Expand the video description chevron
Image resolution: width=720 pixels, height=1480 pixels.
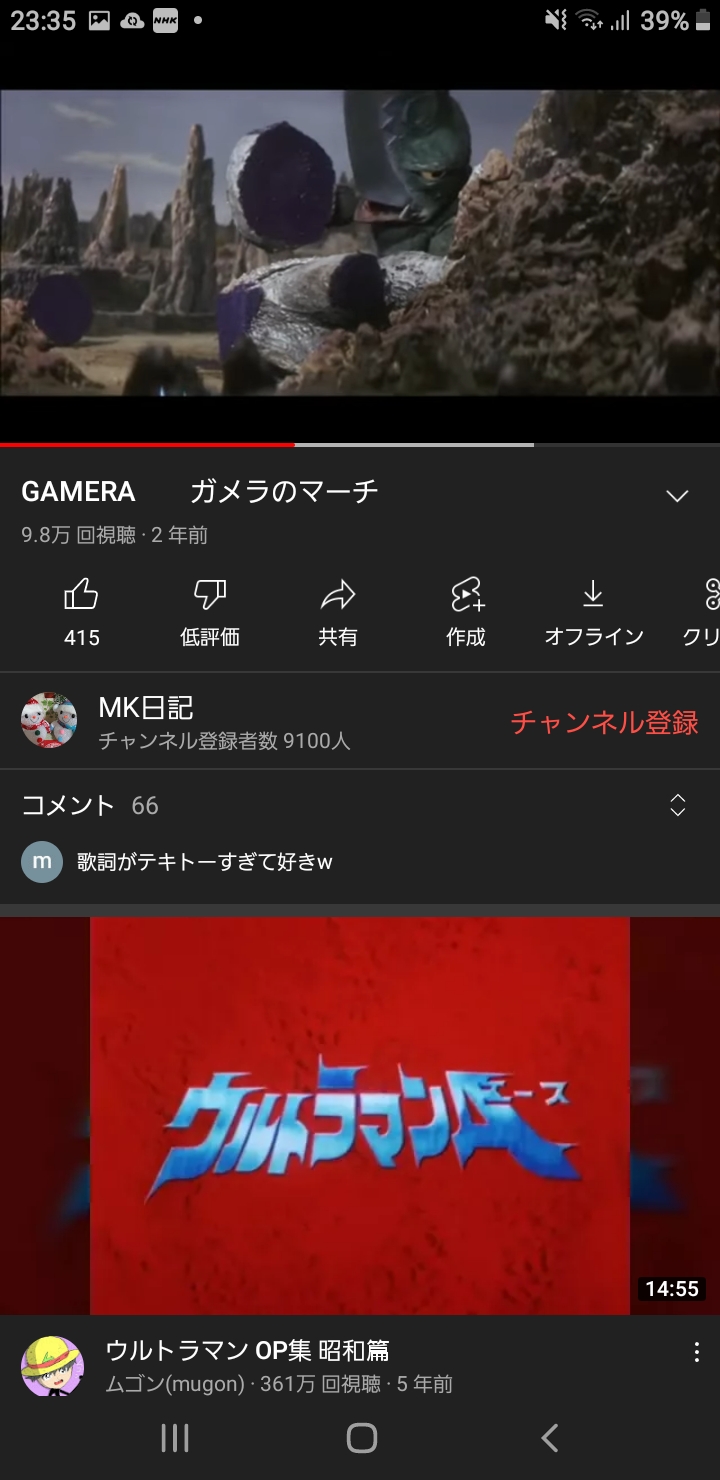click(677, 496)
